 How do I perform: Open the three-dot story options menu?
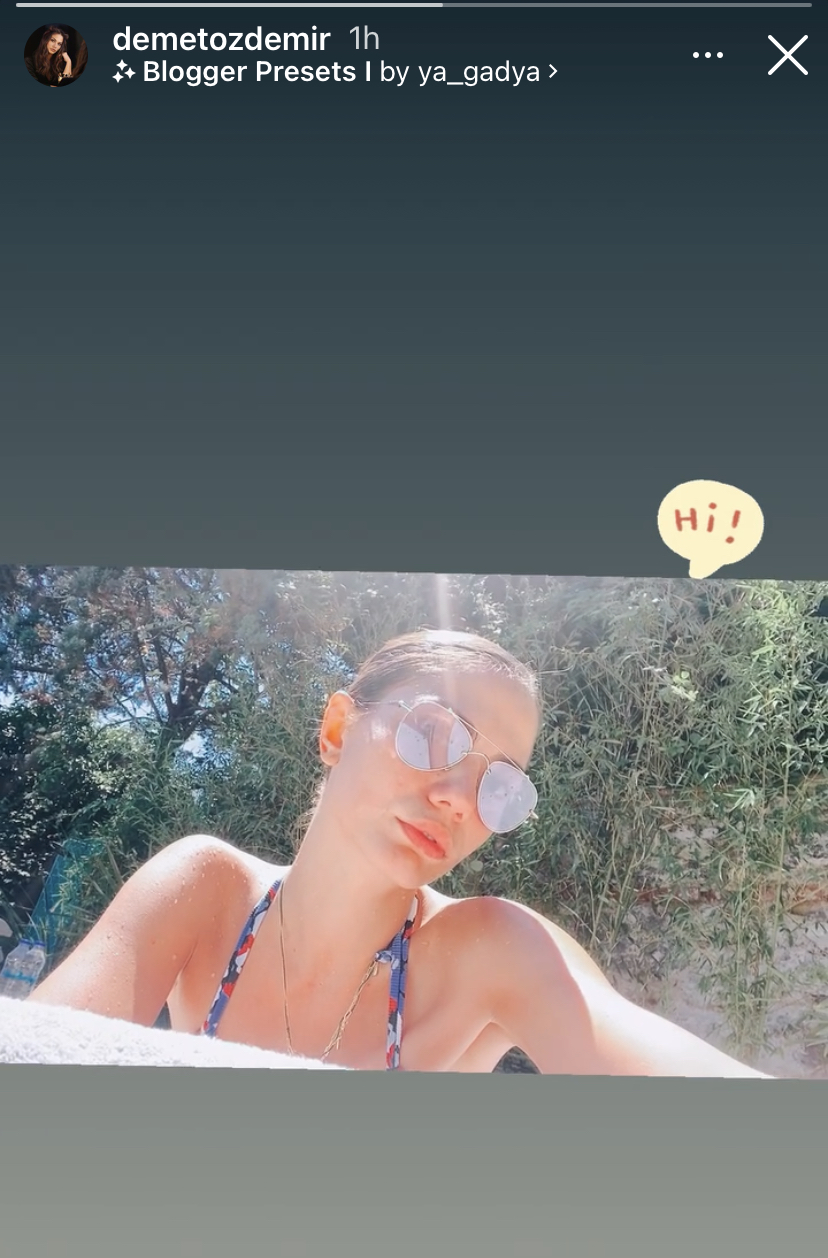pos(707,56)
